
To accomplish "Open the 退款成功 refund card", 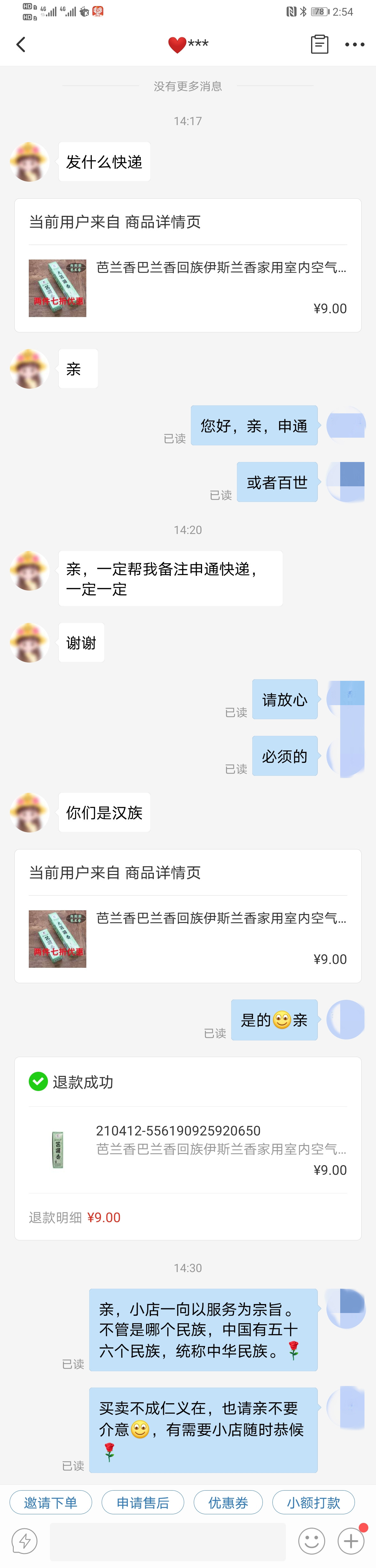I will pos(188,1148).
